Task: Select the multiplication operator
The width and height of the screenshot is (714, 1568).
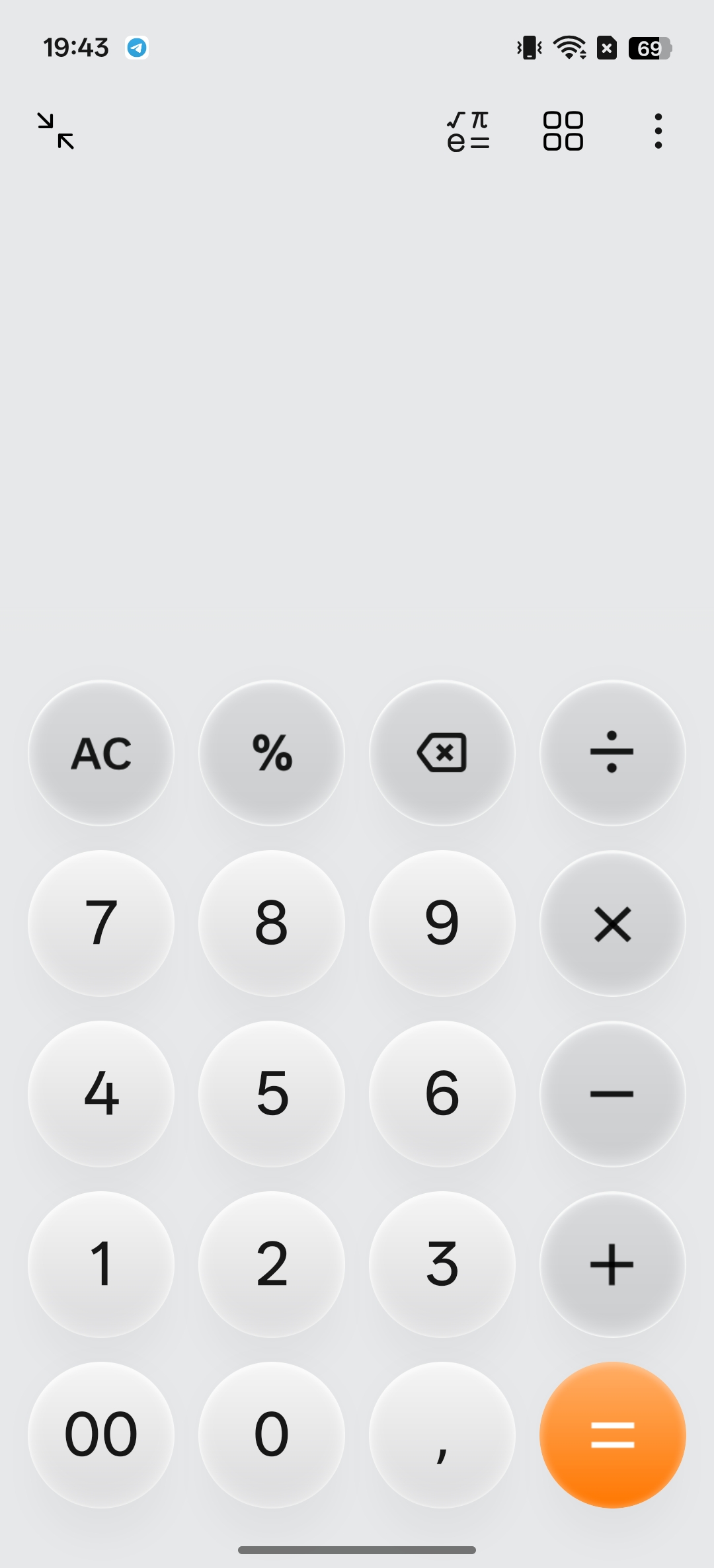Action: (x=612, y=923)
